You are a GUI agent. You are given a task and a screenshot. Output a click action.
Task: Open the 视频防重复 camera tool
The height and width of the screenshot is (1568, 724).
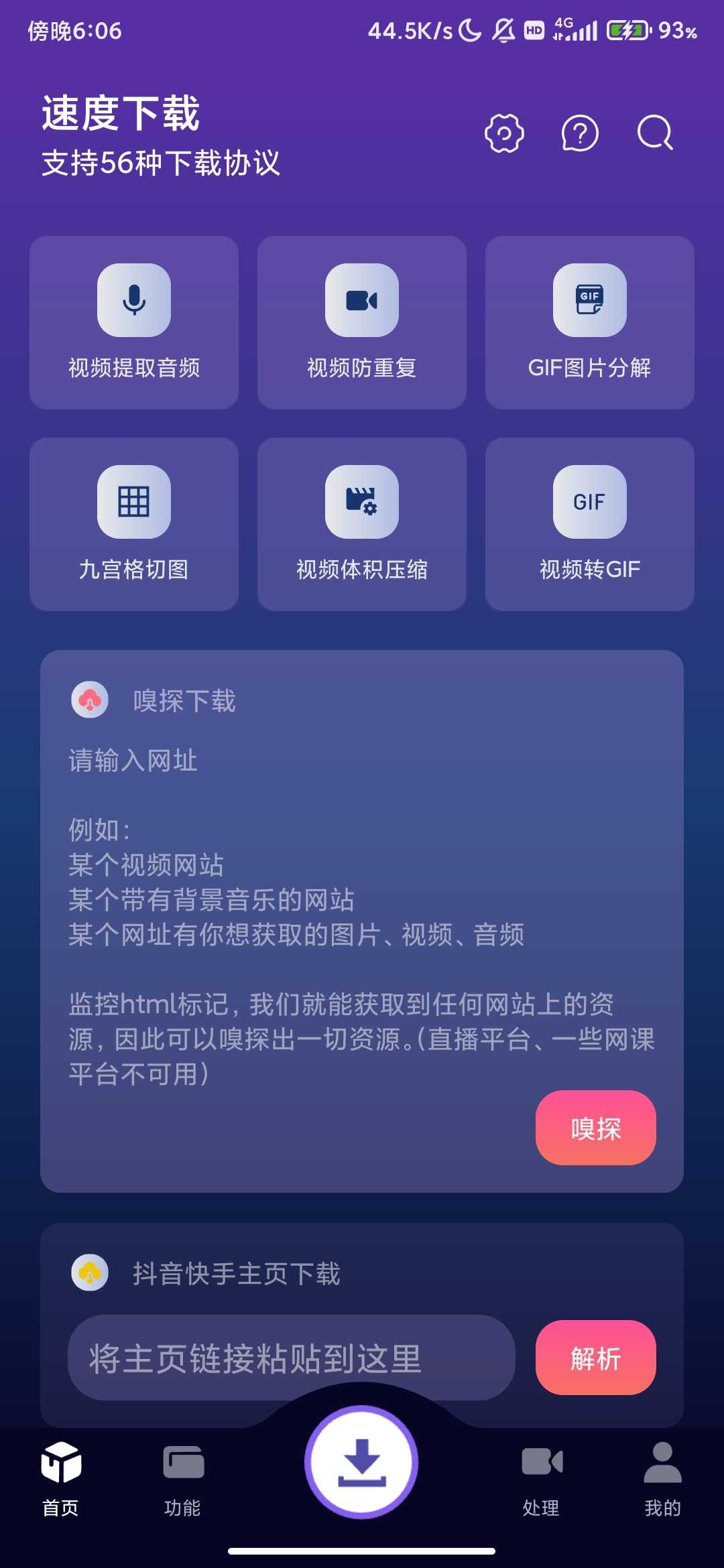[x=362, y=298]
